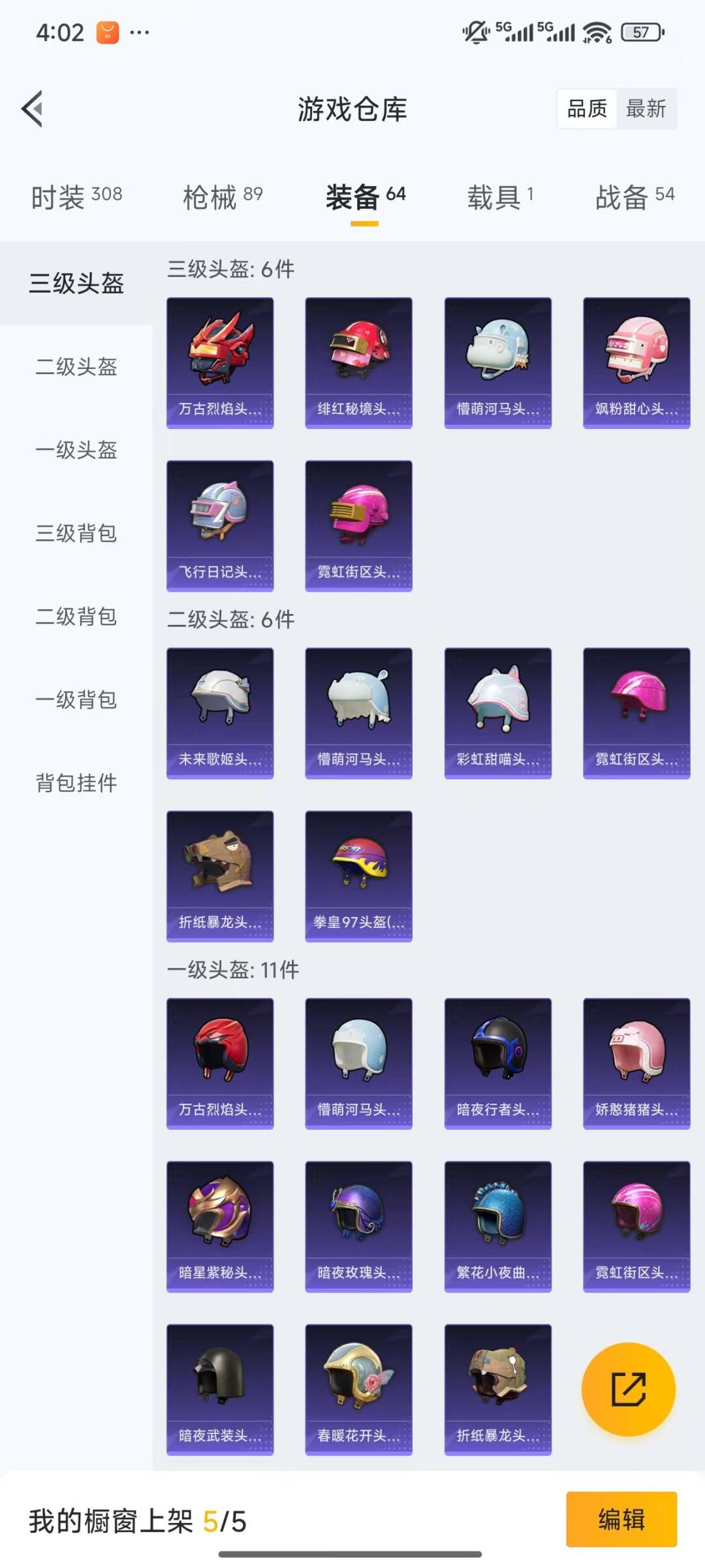
Task: Jump to 二级背包 category
Action: click(76, 616)
